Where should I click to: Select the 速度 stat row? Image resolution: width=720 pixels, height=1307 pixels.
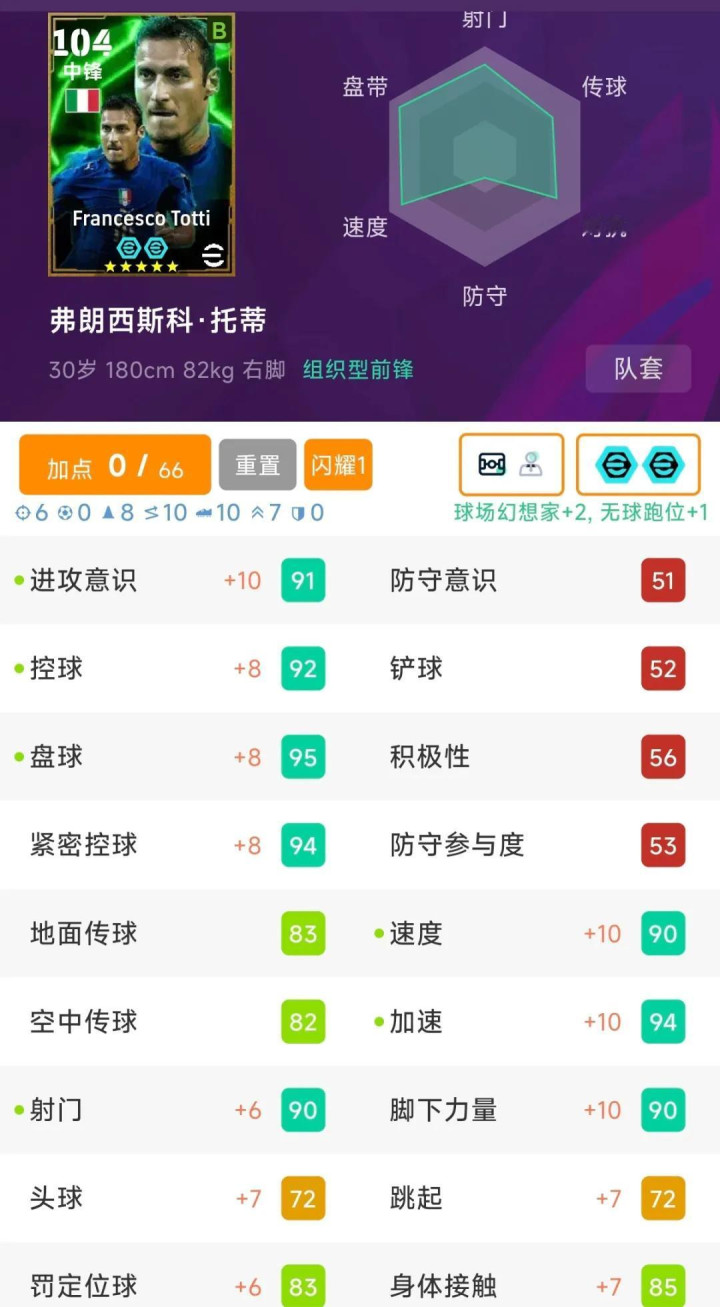tap(540, 933)
